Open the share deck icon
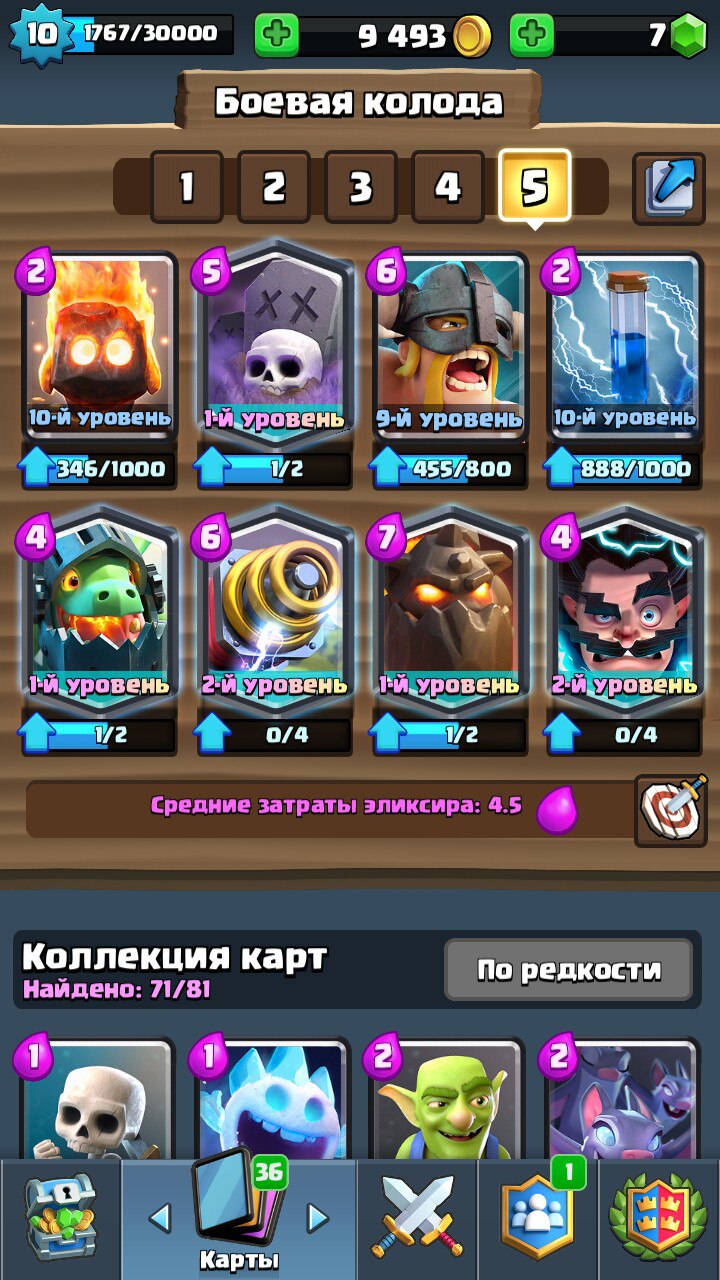720x1280 pixels. point(669,185)
